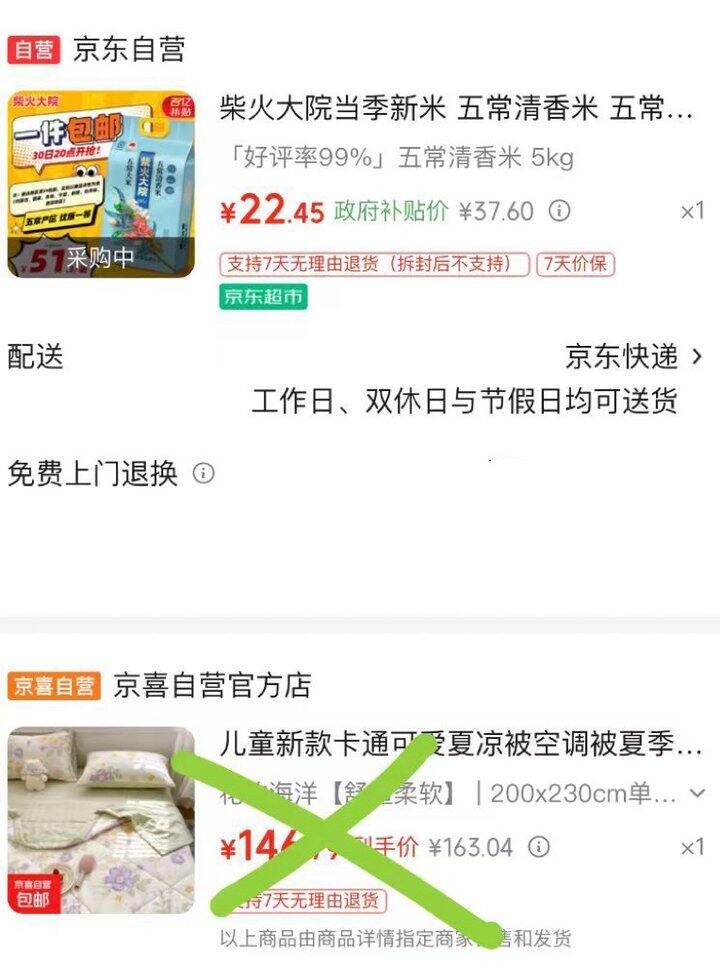Viewport: 720px width, 965px height.
Task: Tap info icon beside ¥163.04 price
Action: click(539, 847)
